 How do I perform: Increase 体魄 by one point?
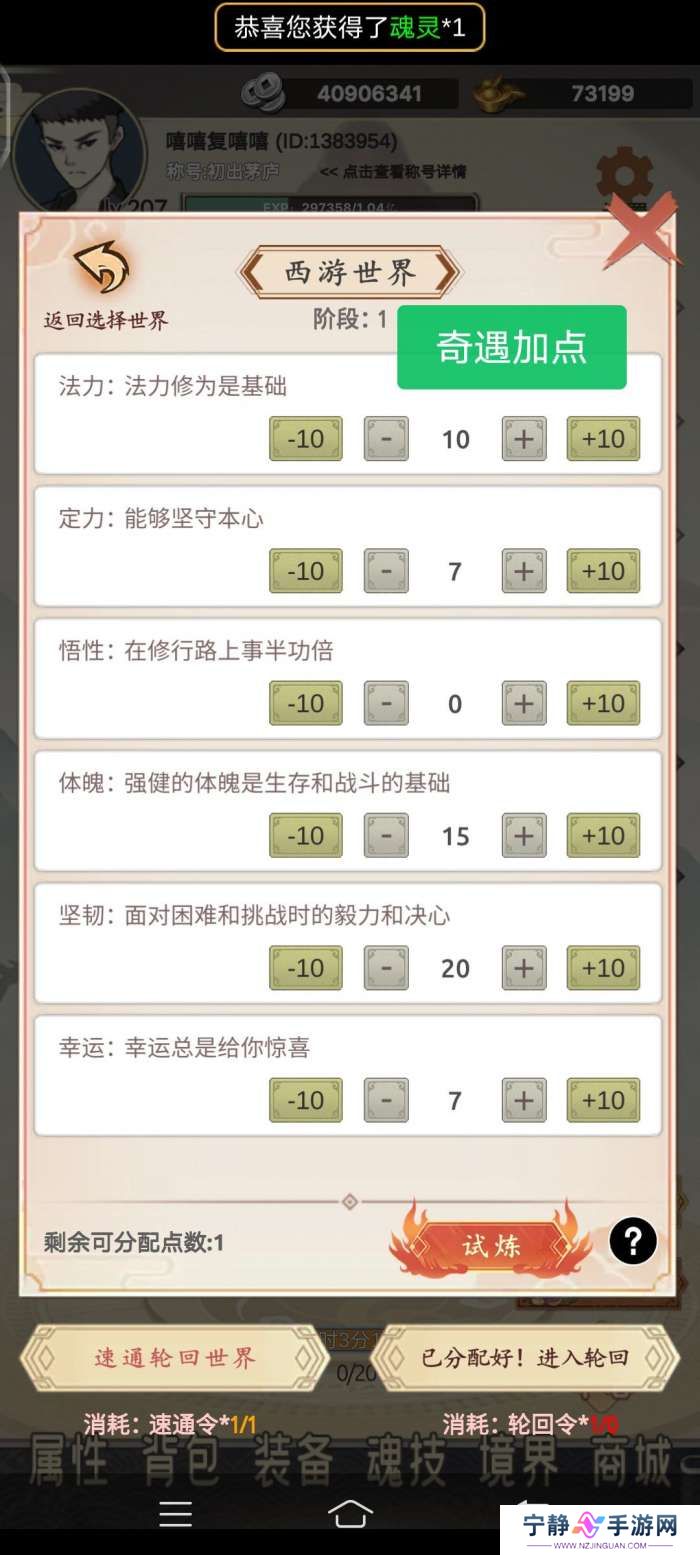[x=523, y=835]
